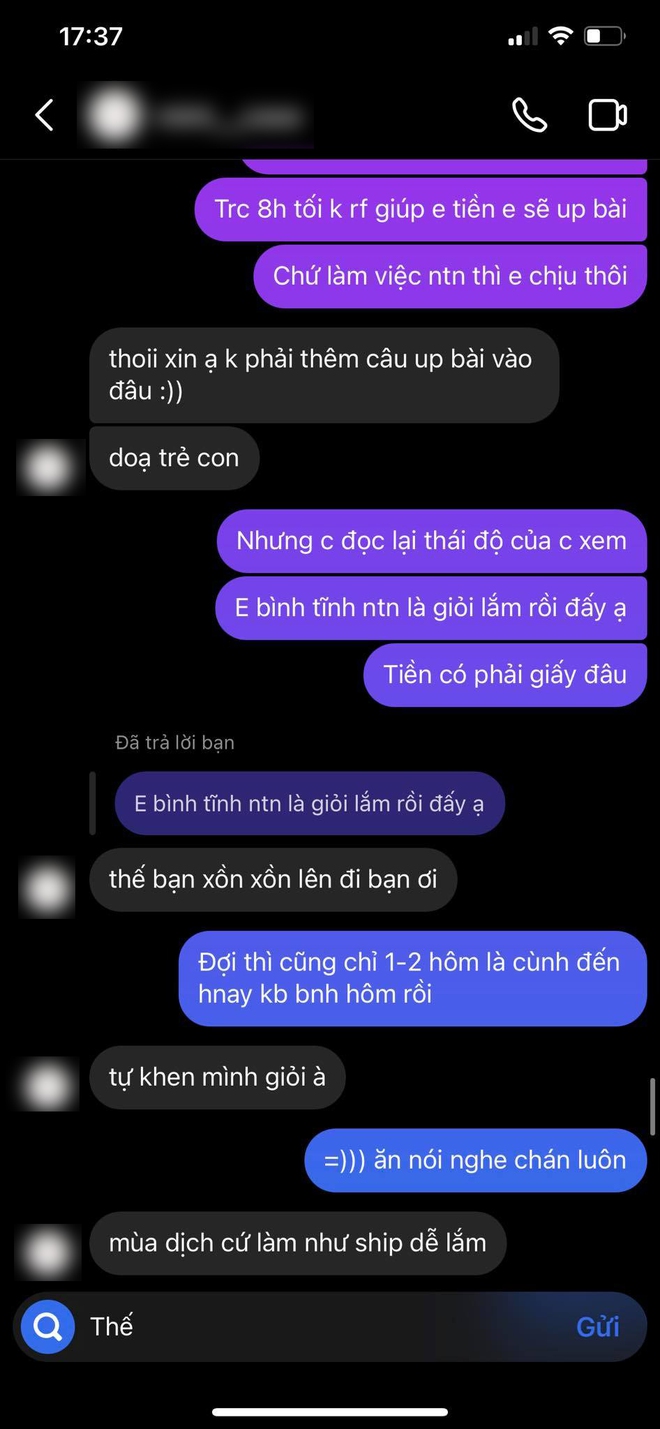This screenshot has width=660, height=1429.
Task: Jump to quoted reply E bình tĩnh ntn
Action: (x=309, y=804)
